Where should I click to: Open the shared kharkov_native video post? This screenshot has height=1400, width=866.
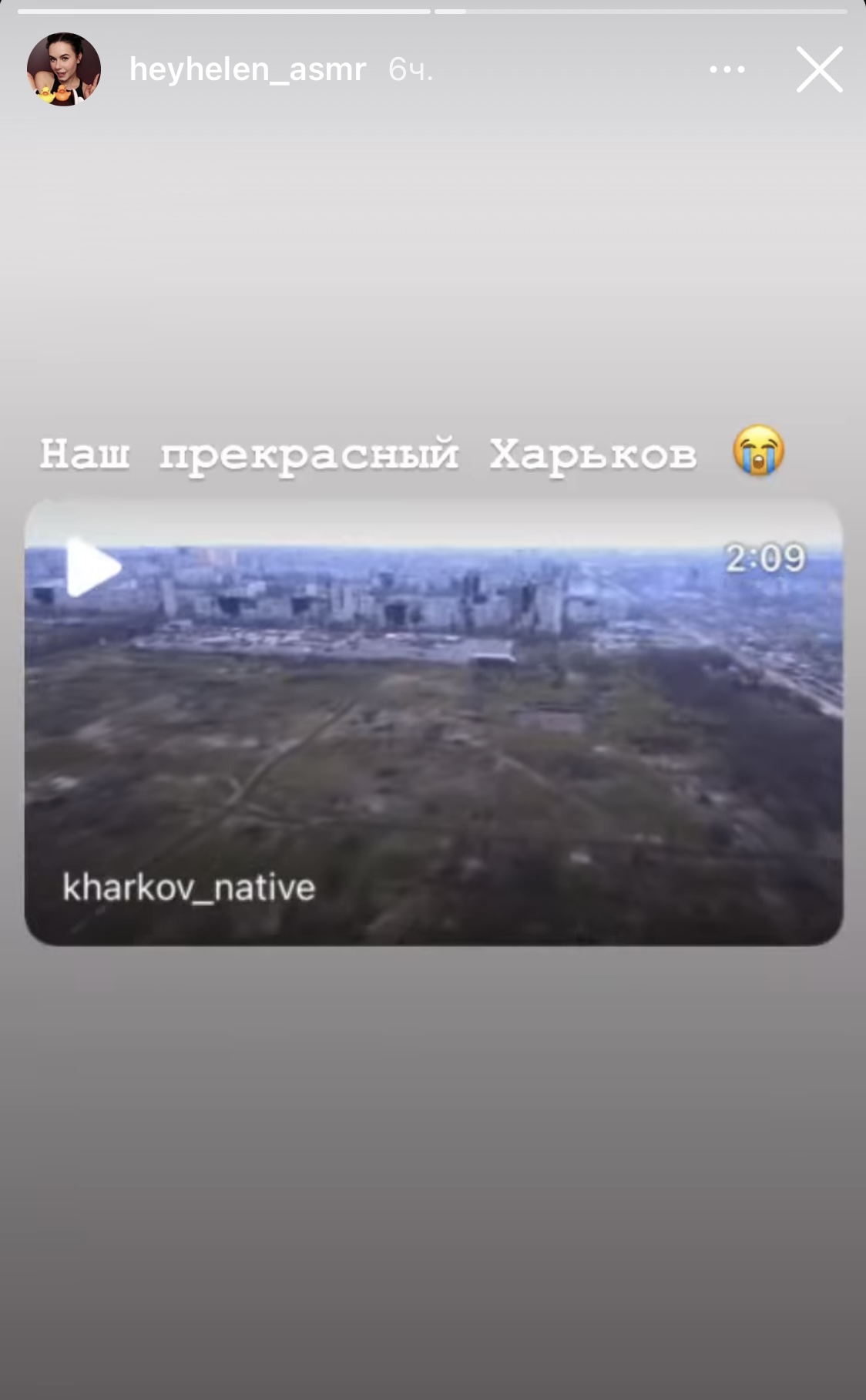tap(434, 722)
